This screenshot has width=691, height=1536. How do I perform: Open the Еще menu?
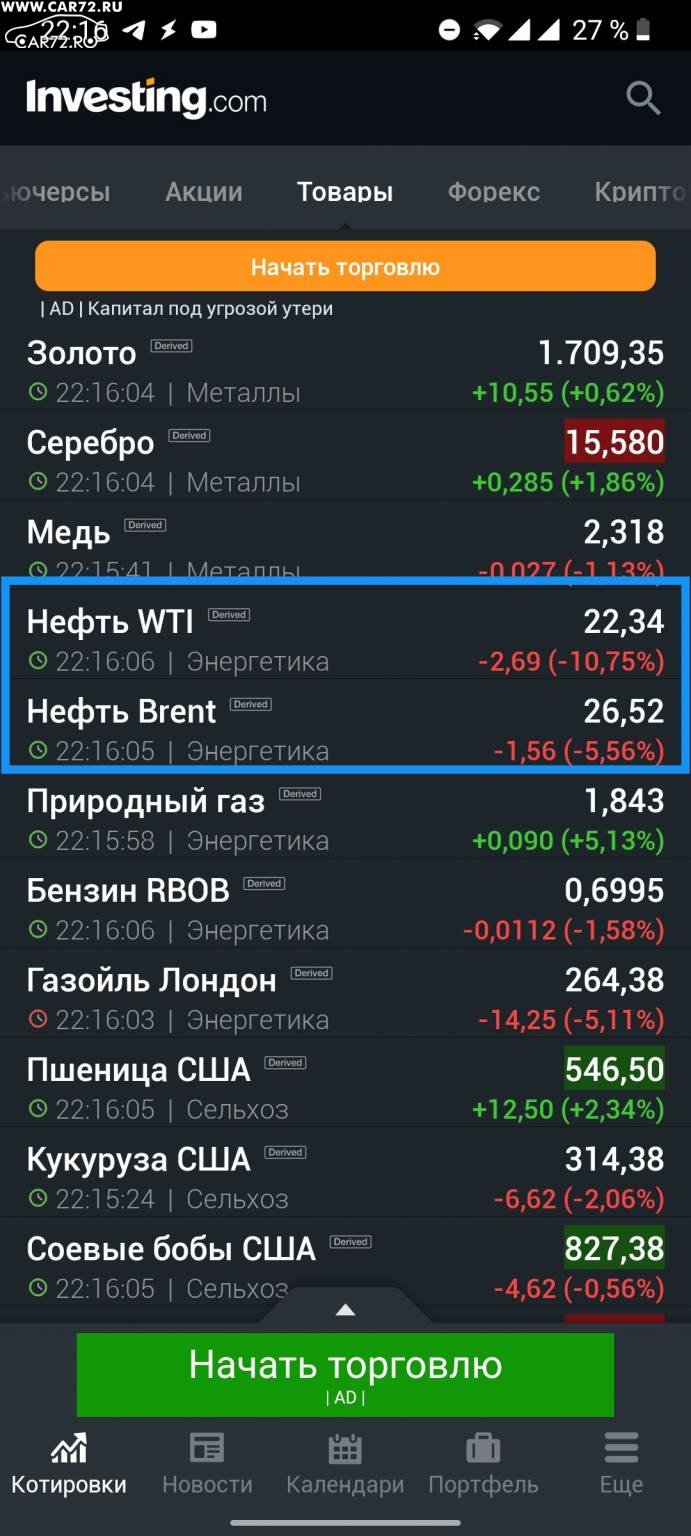(x=621, y=1463)
